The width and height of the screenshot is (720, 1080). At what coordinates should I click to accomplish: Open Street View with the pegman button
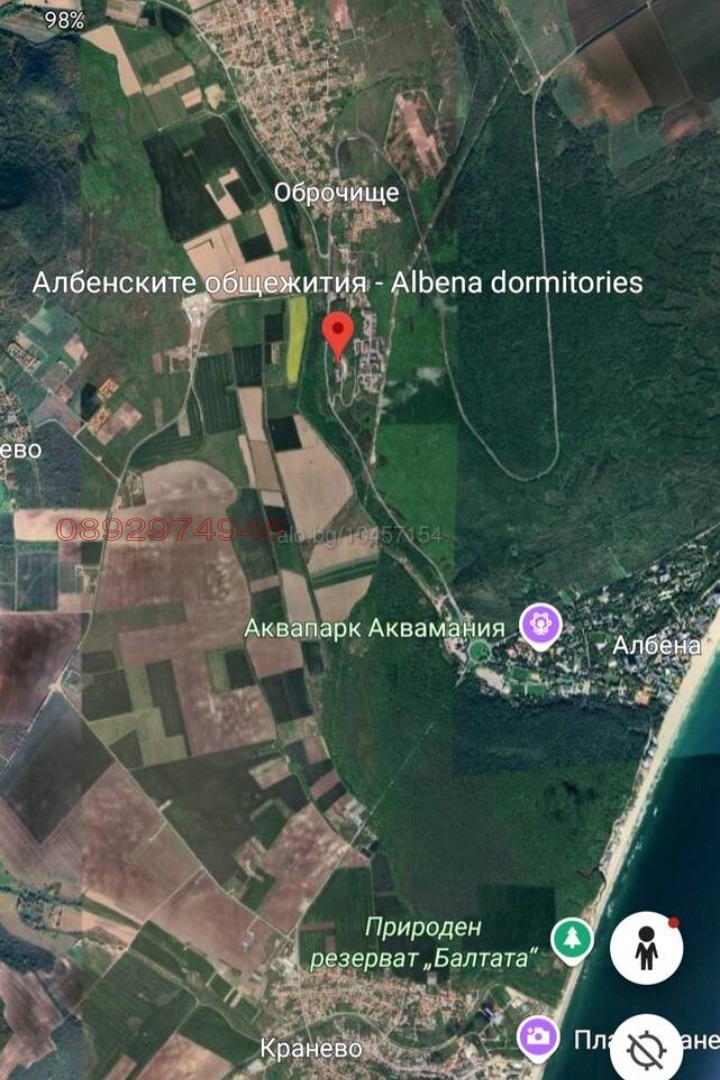[x=646, y=946]
